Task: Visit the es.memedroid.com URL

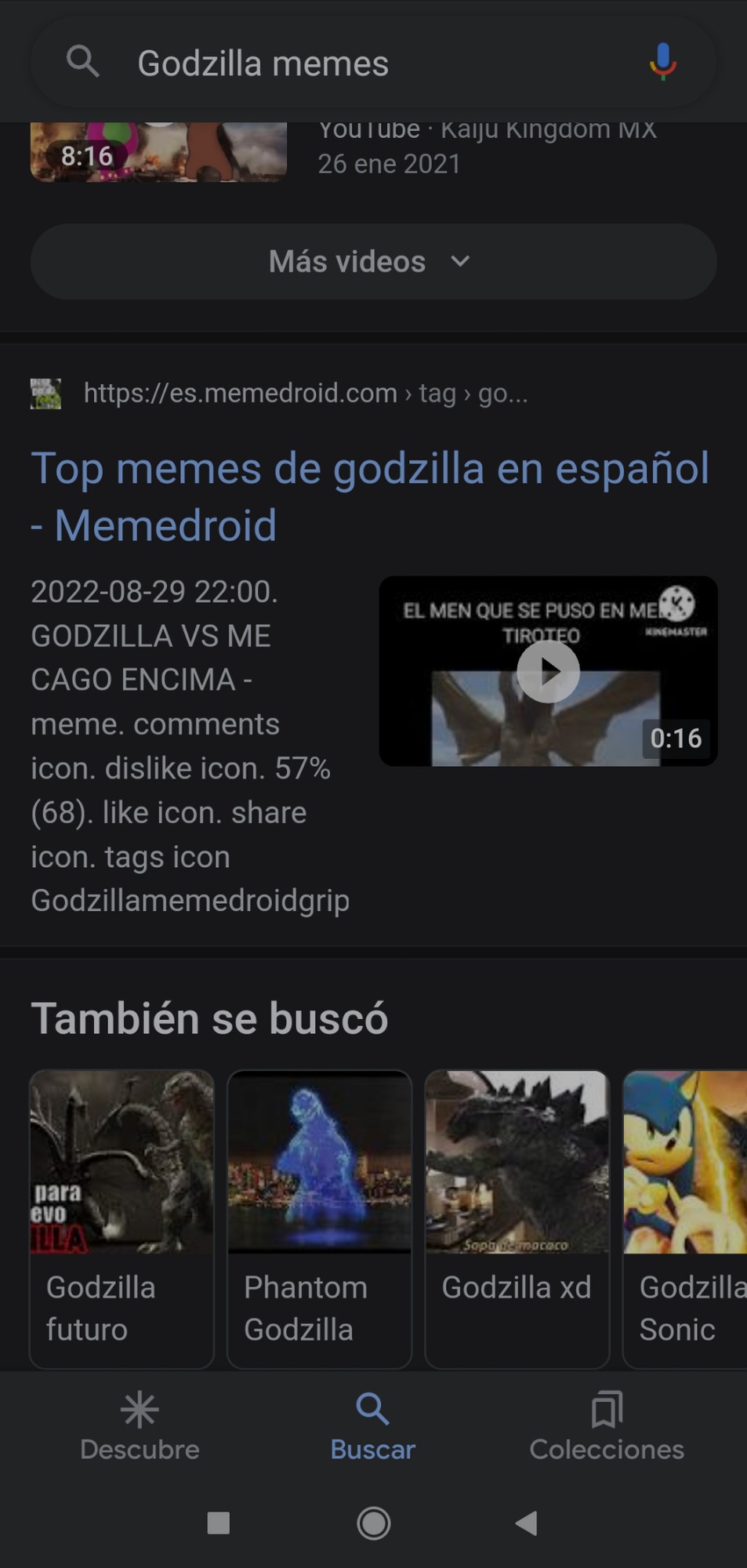Action: pos(240,393)
